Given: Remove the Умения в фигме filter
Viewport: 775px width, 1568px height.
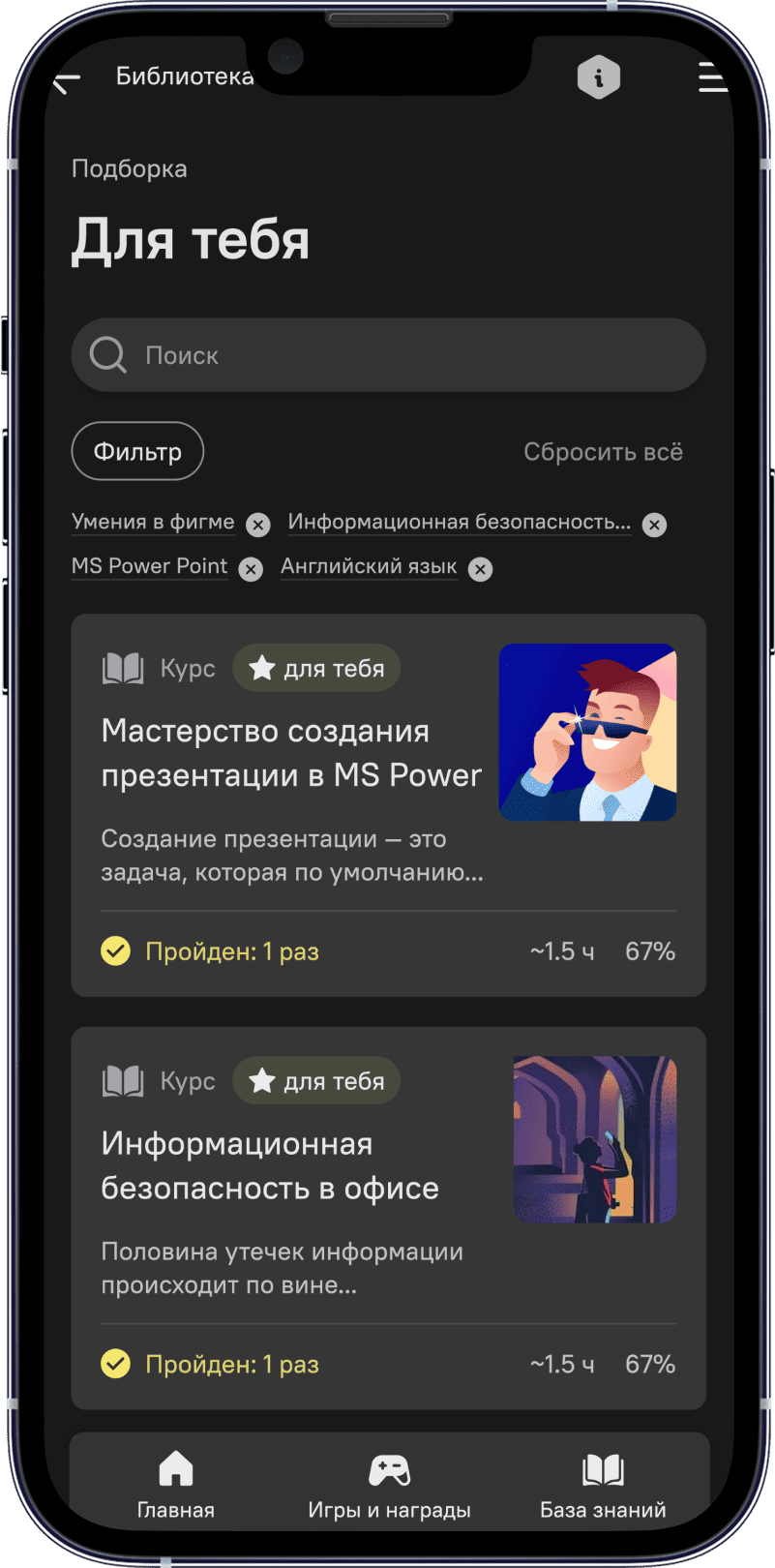Looking at the screenshot, I should [257, 525].
